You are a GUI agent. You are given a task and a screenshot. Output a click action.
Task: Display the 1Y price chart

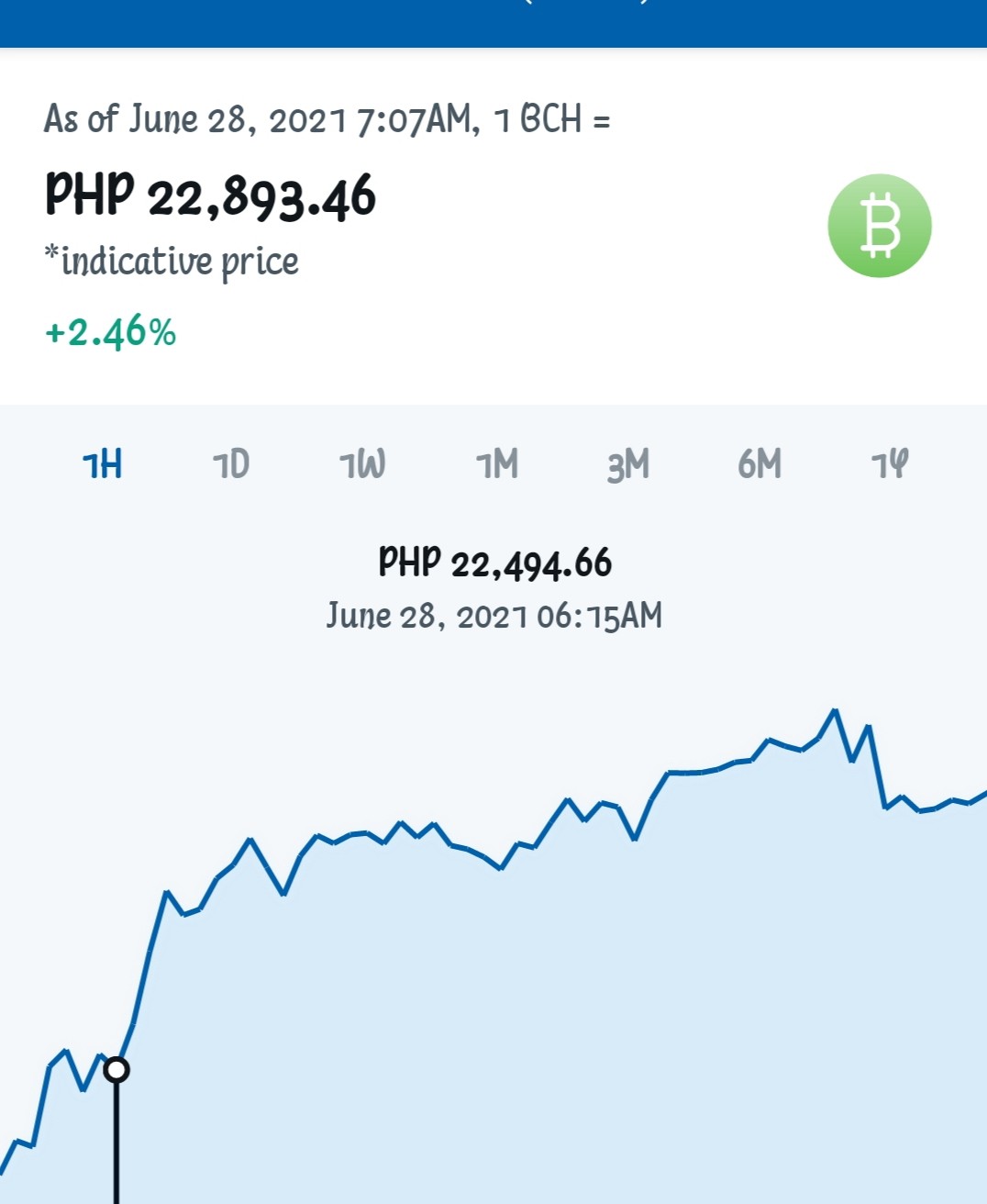889,464
